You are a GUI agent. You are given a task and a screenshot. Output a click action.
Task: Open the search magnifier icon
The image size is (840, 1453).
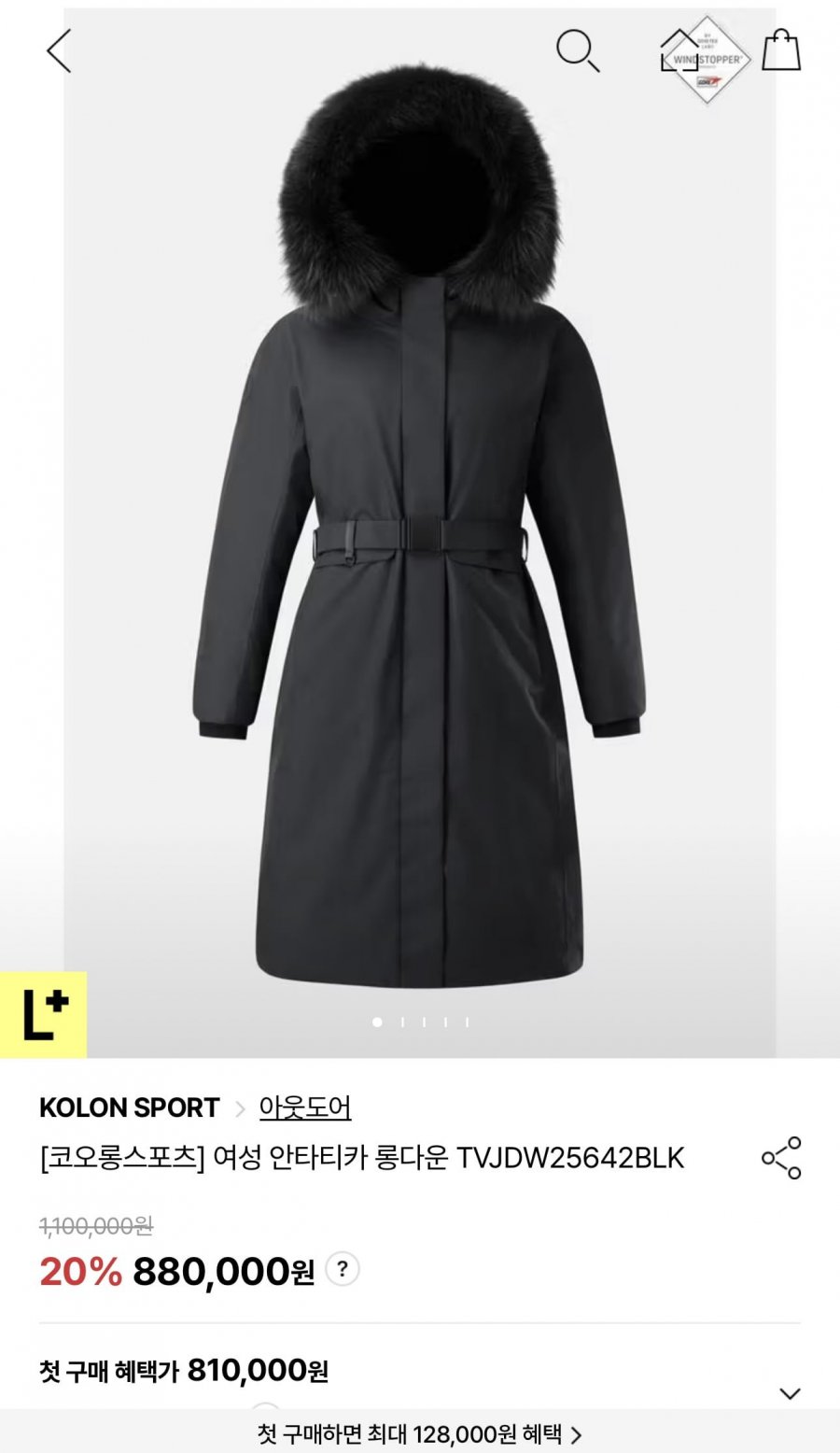click(x=578, y=50)
